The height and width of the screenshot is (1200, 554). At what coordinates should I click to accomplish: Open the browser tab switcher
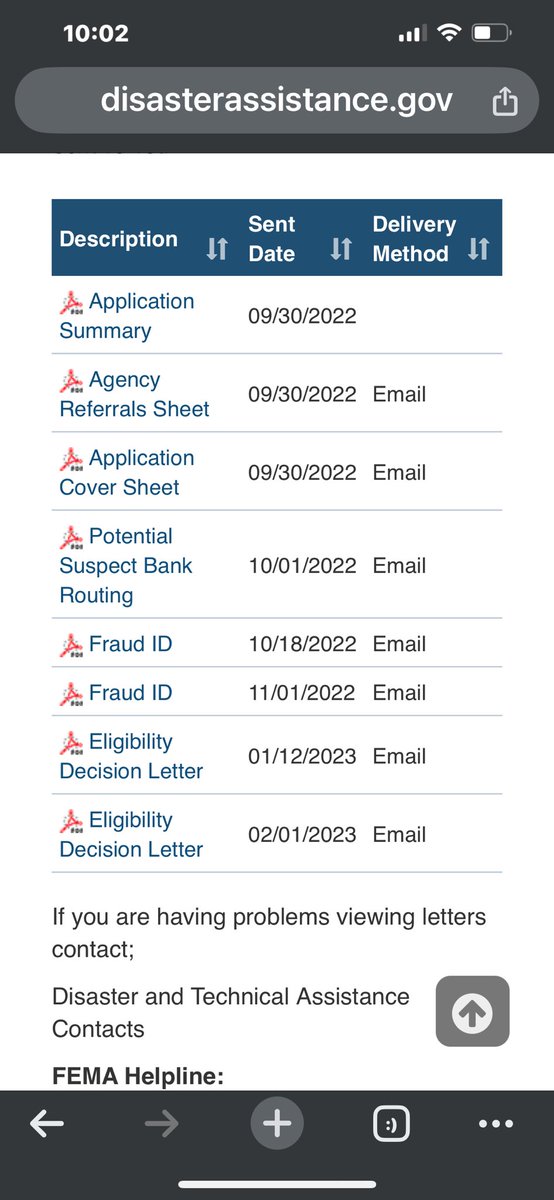(390, 1124)
